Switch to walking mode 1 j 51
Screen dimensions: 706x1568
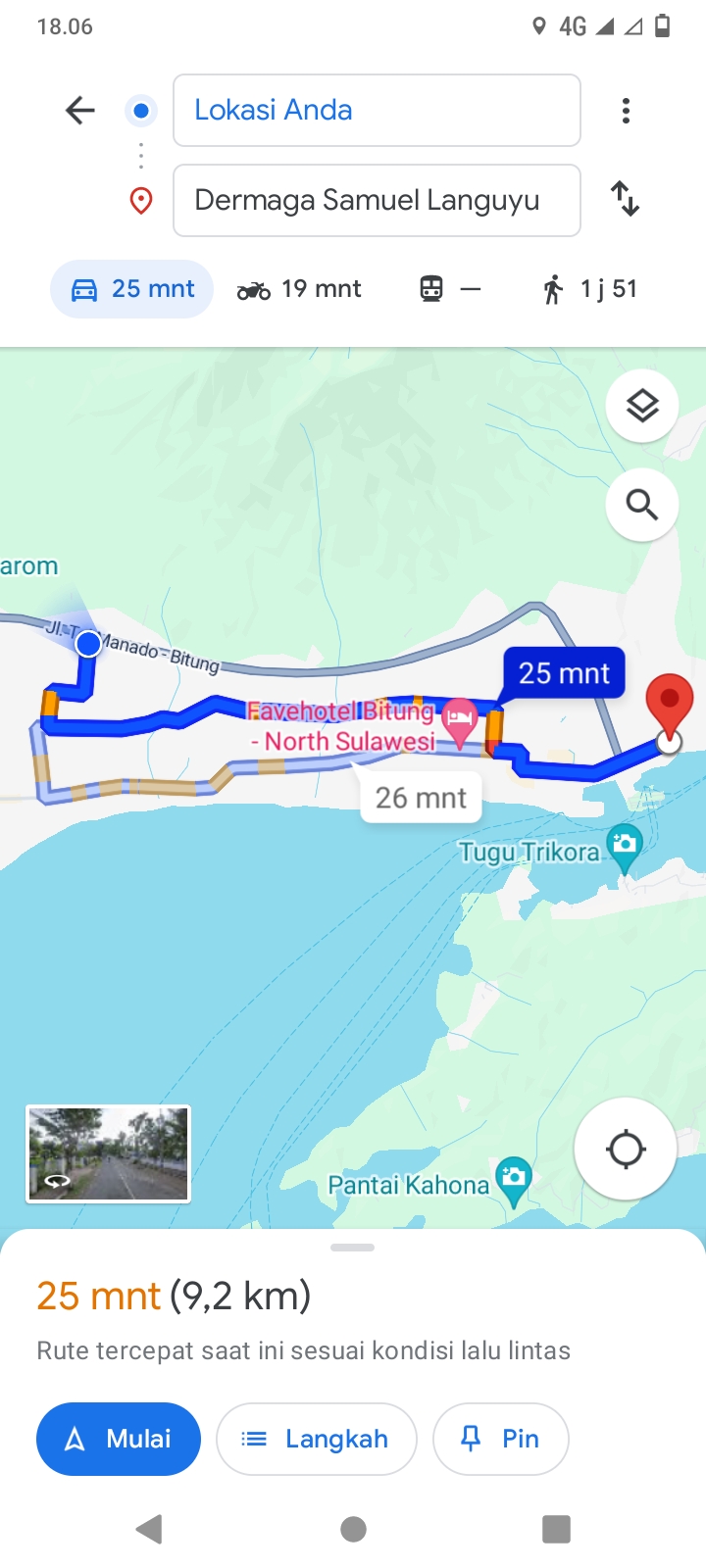(x=590, y=289)
